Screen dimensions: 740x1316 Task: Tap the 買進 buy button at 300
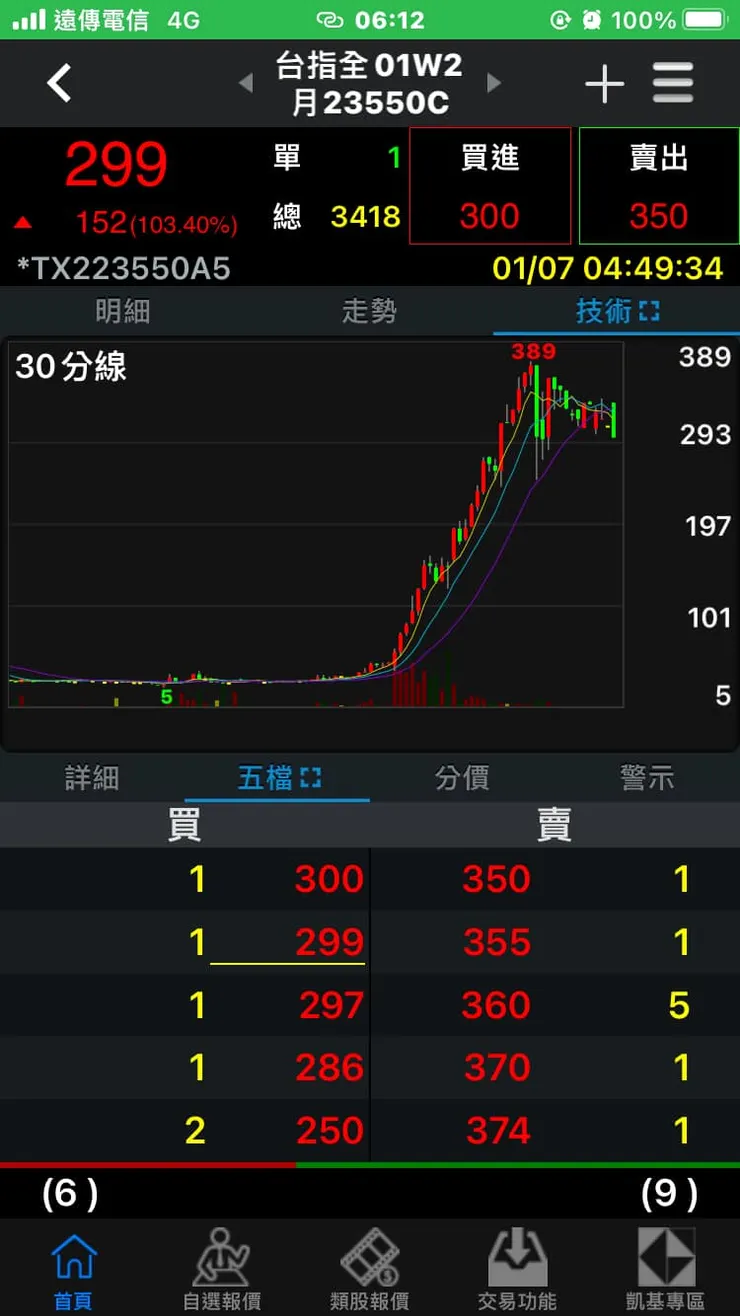(x=490, y=186)
